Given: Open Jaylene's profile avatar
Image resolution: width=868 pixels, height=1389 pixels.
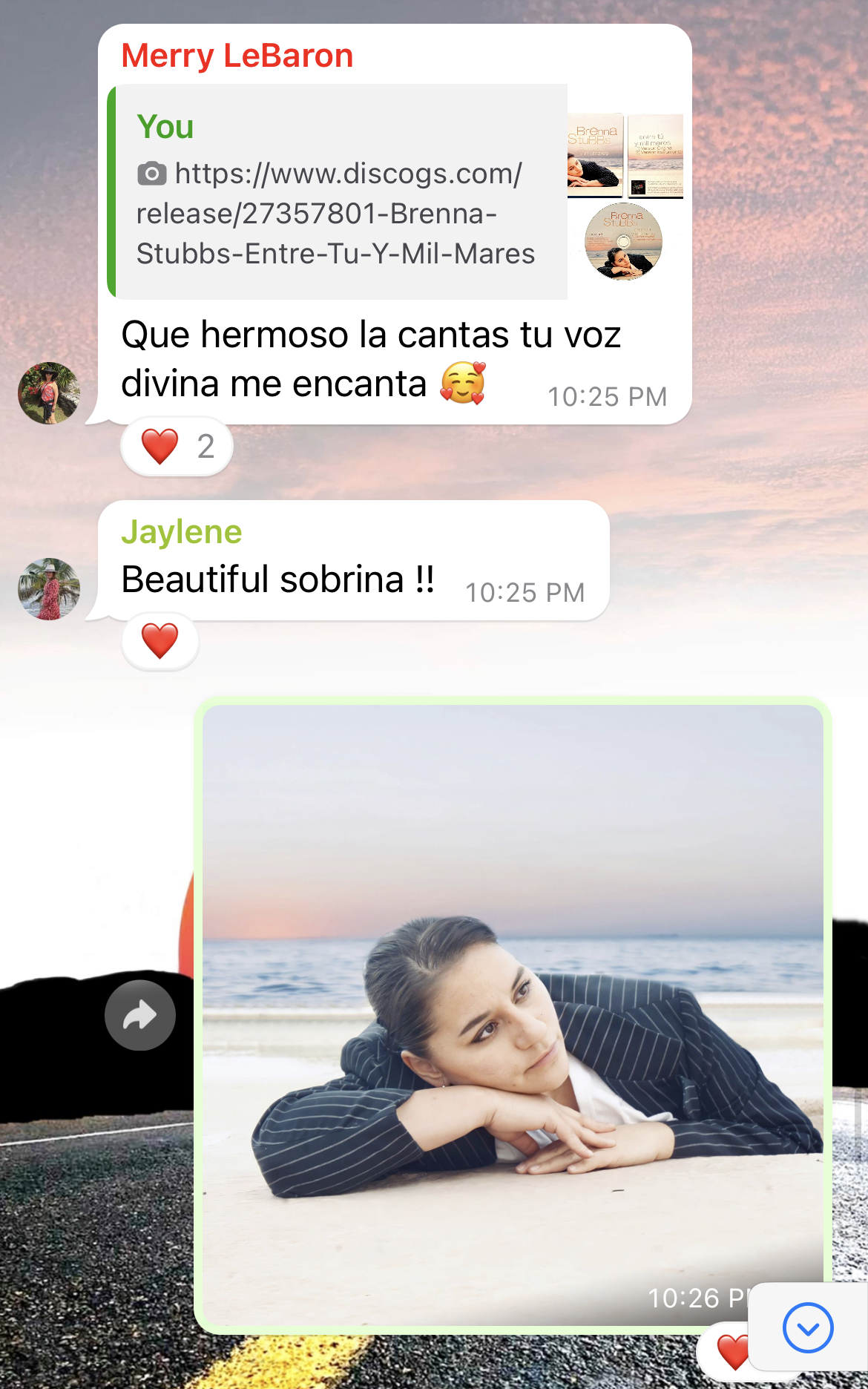Looking at the screenshot, I should [x=49, y=589].
